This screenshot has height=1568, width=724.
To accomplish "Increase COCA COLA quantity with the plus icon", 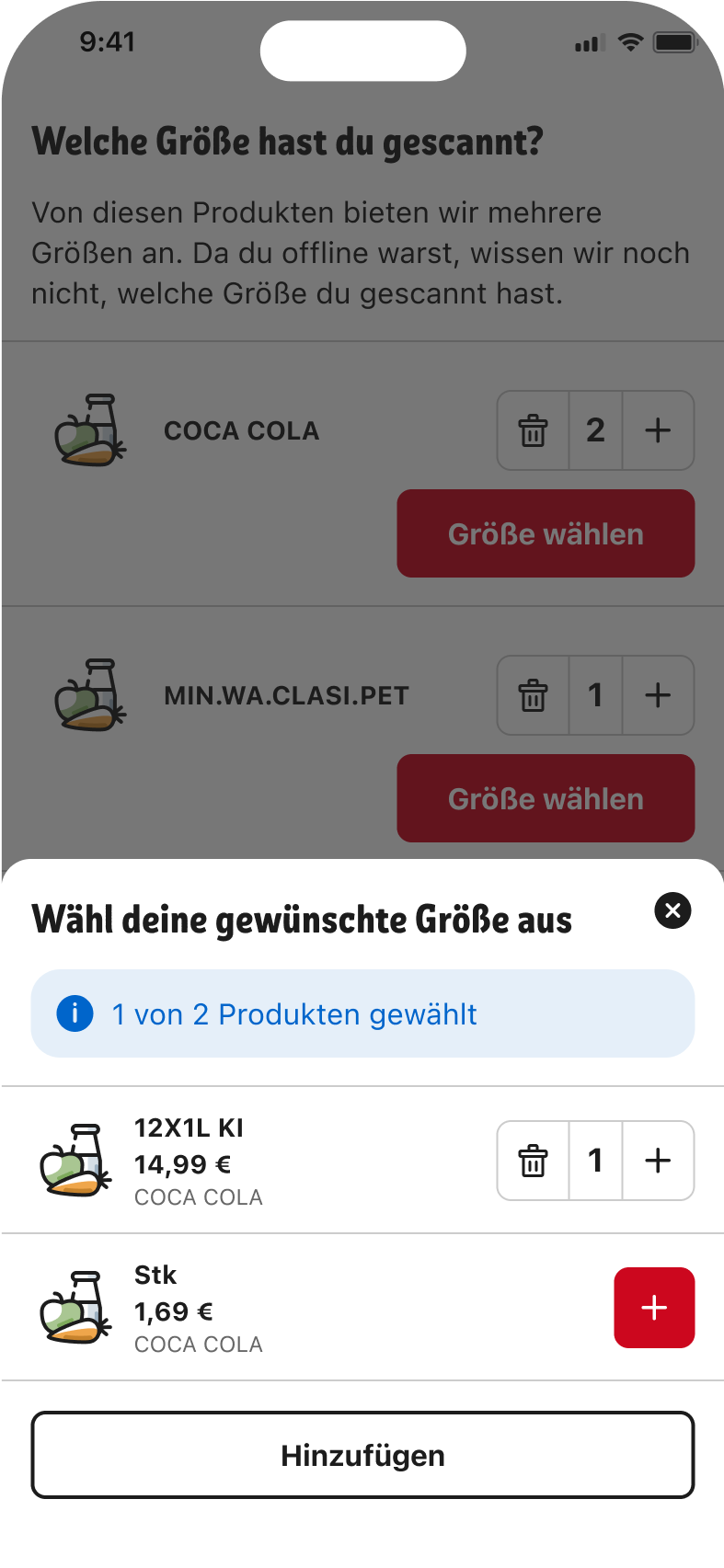I will [x=658, y=430].
